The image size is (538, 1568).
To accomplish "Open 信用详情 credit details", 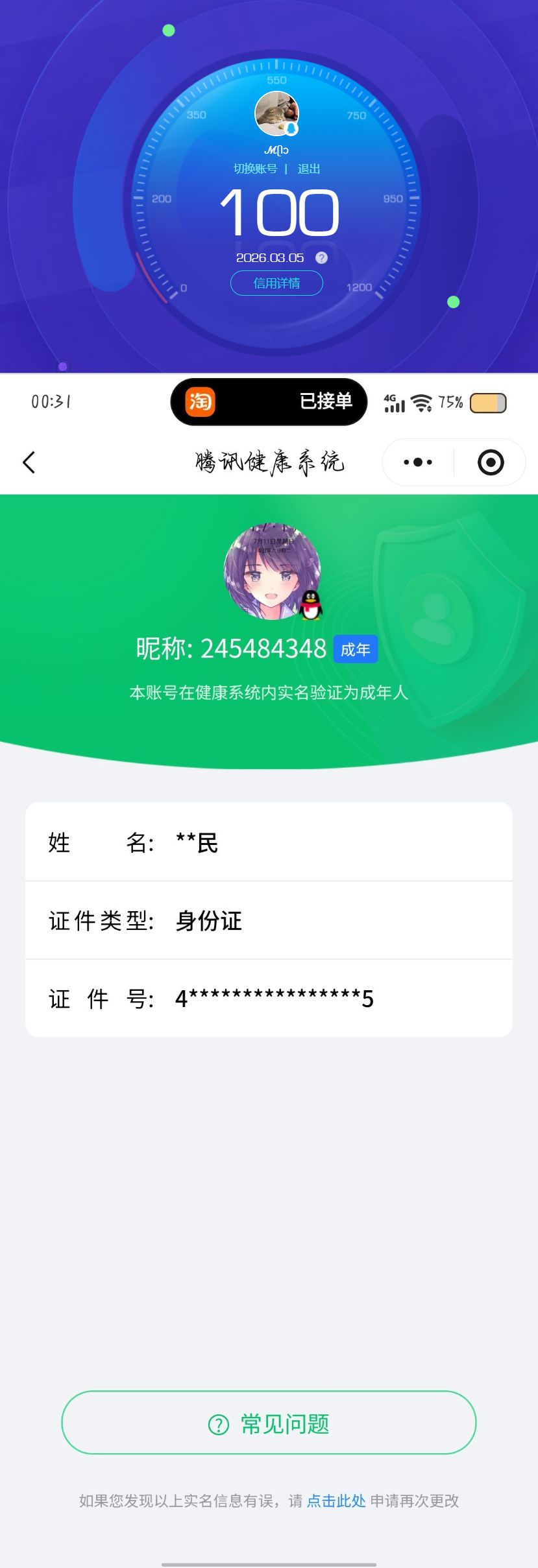I will 276,283.
